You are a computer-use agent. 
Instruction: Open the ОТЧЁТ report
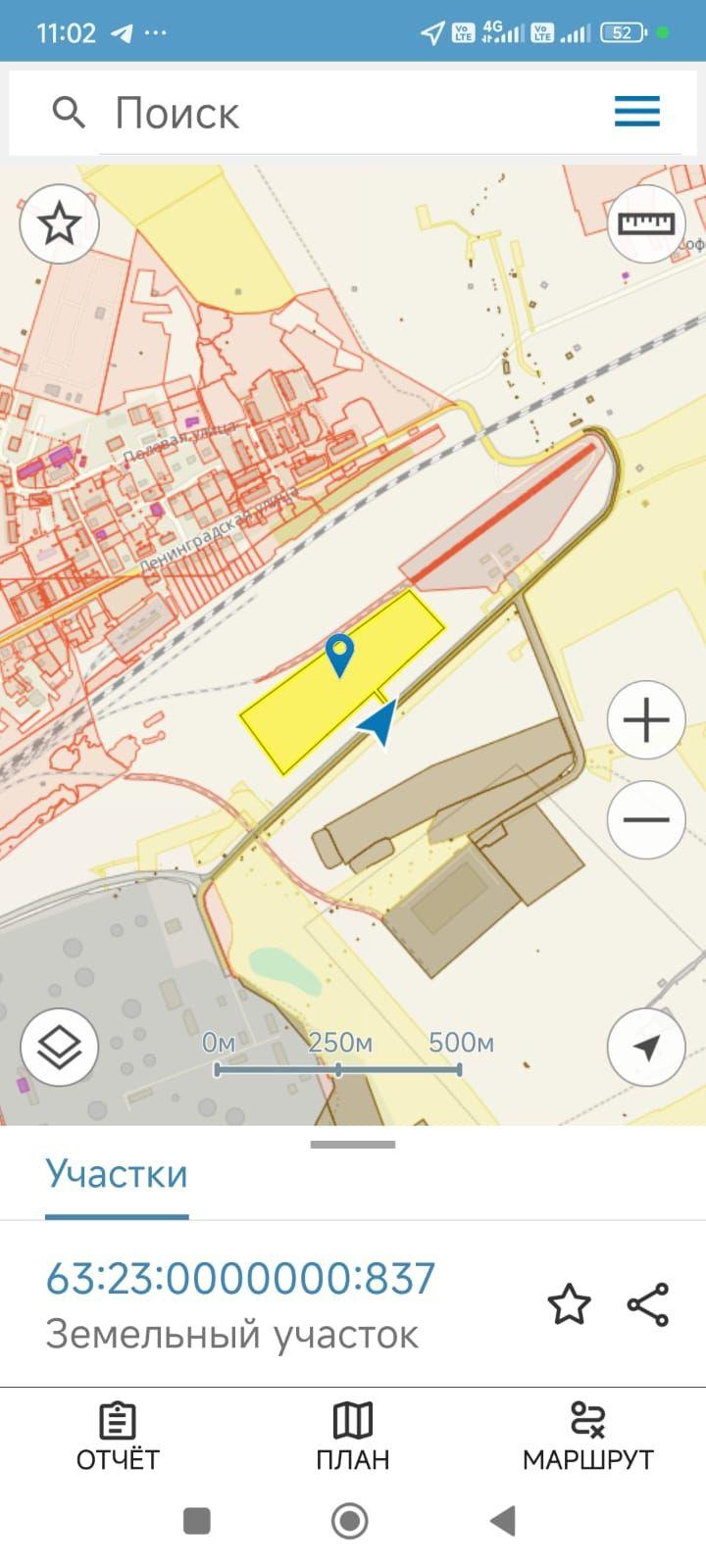[x=118, y=1437]
